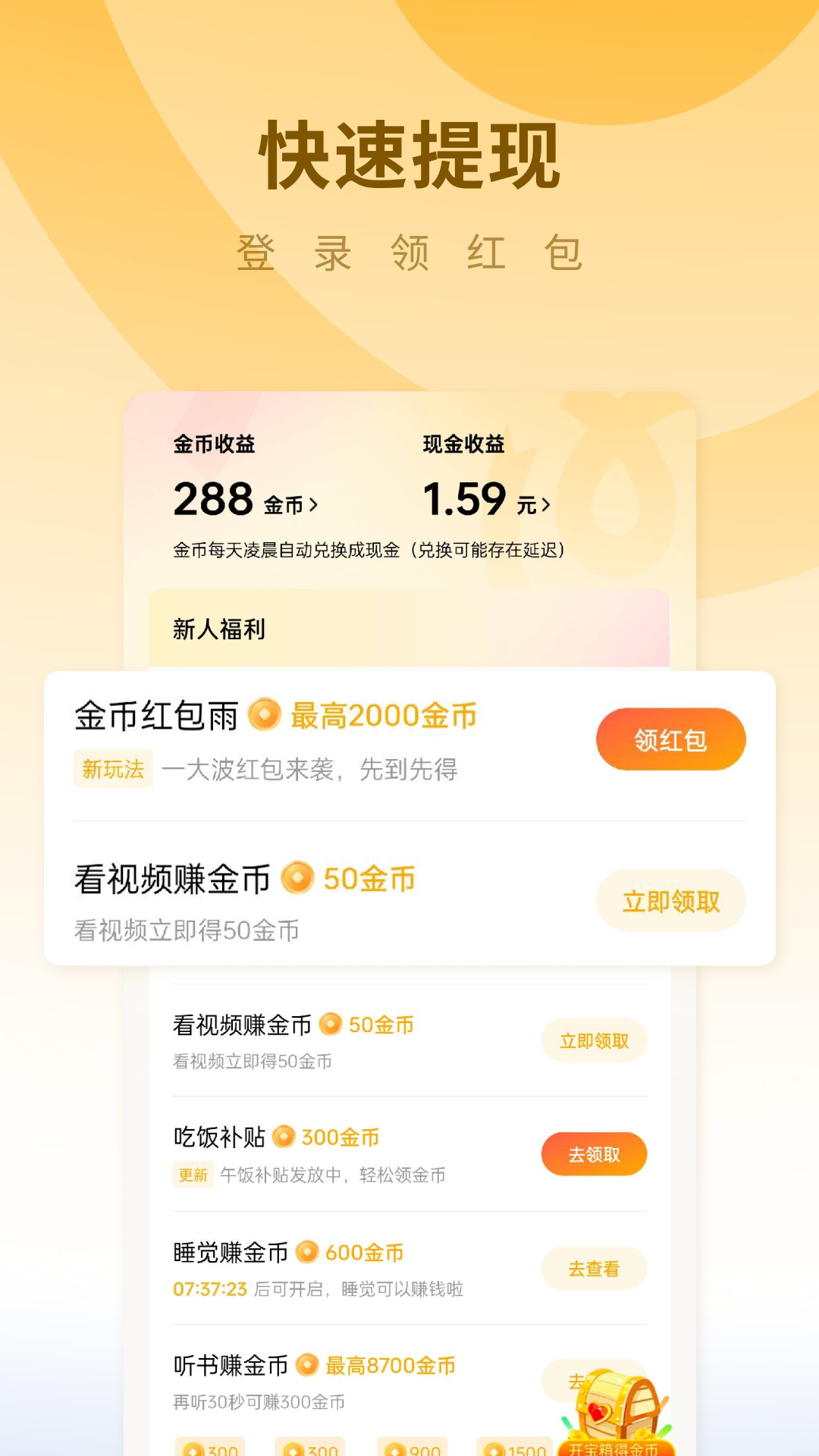Viewport: 819px width, 1456px height.
Task: Click the 领红包 button for 金币红包雨
Action: (x=670, y=739)
